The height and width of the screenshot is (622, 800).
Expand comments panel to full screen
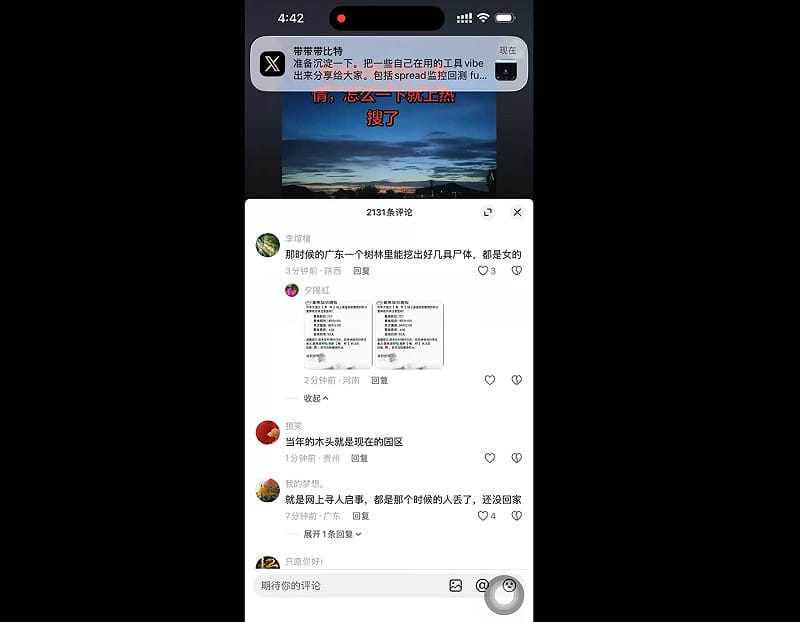[487, 212]
